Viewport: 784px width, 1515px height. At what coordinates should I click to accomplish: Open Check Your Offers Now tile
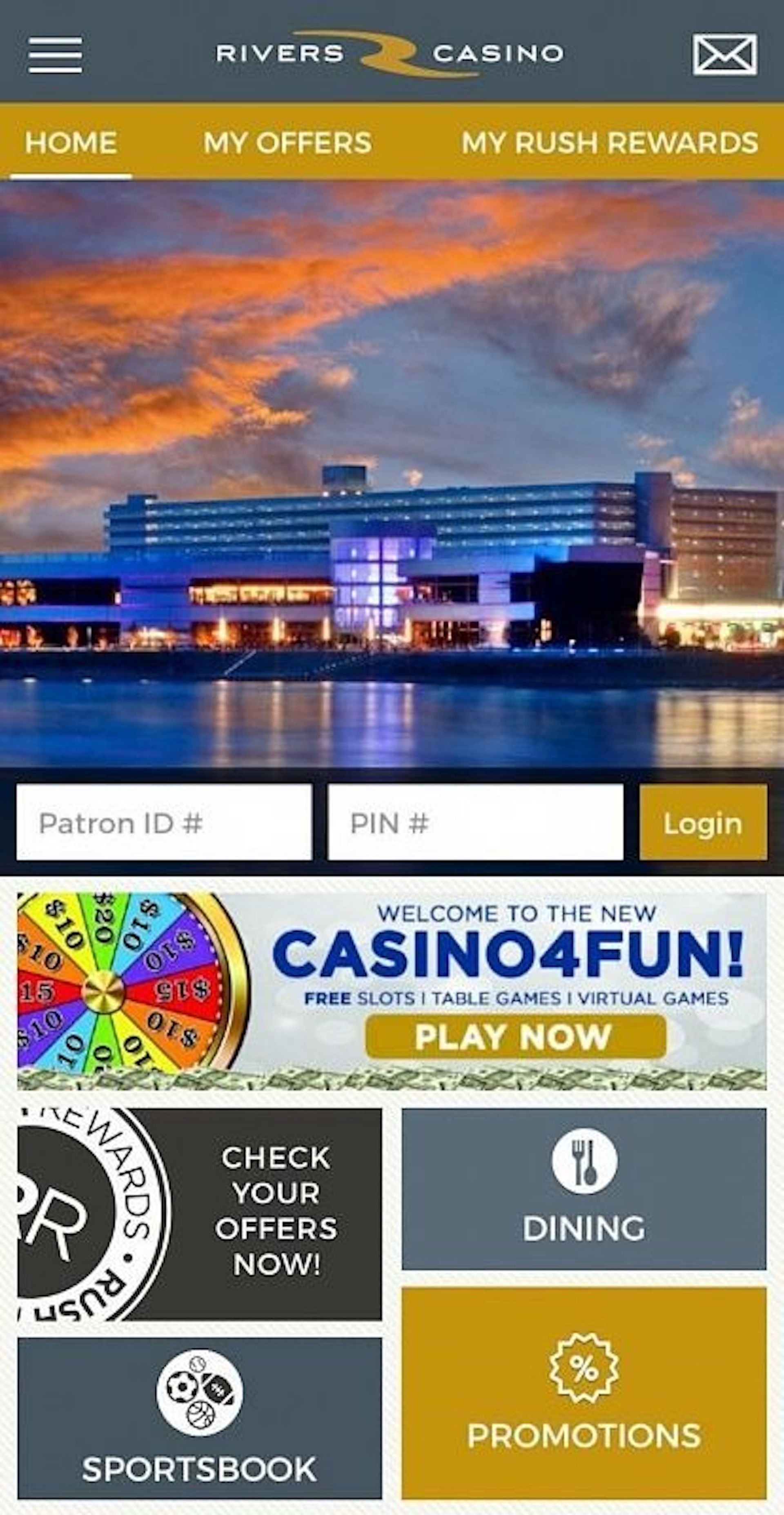[200, 1213]
